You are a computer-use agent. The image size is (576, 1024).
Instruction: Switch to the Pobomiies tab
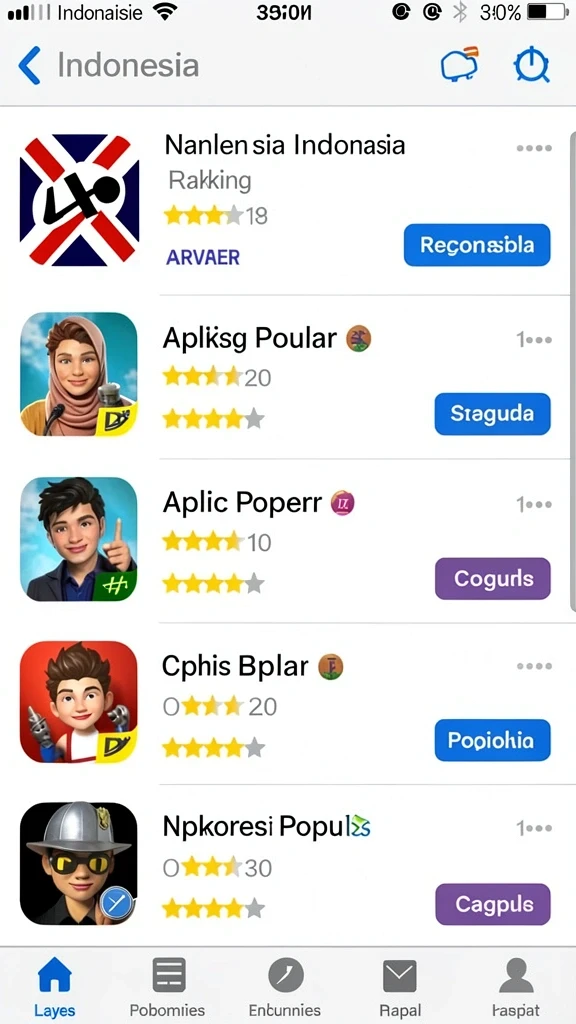point(167,987)
